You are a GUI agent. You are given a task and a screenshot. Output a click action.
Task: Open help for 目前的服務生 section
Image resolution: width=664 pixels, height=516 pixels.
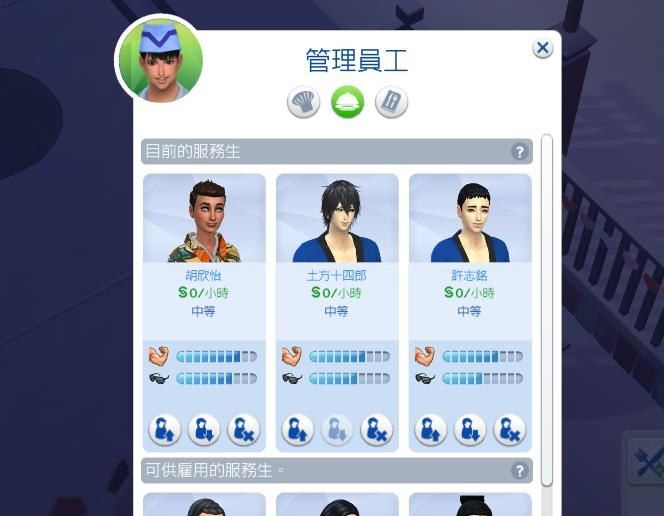coord(519,152)
